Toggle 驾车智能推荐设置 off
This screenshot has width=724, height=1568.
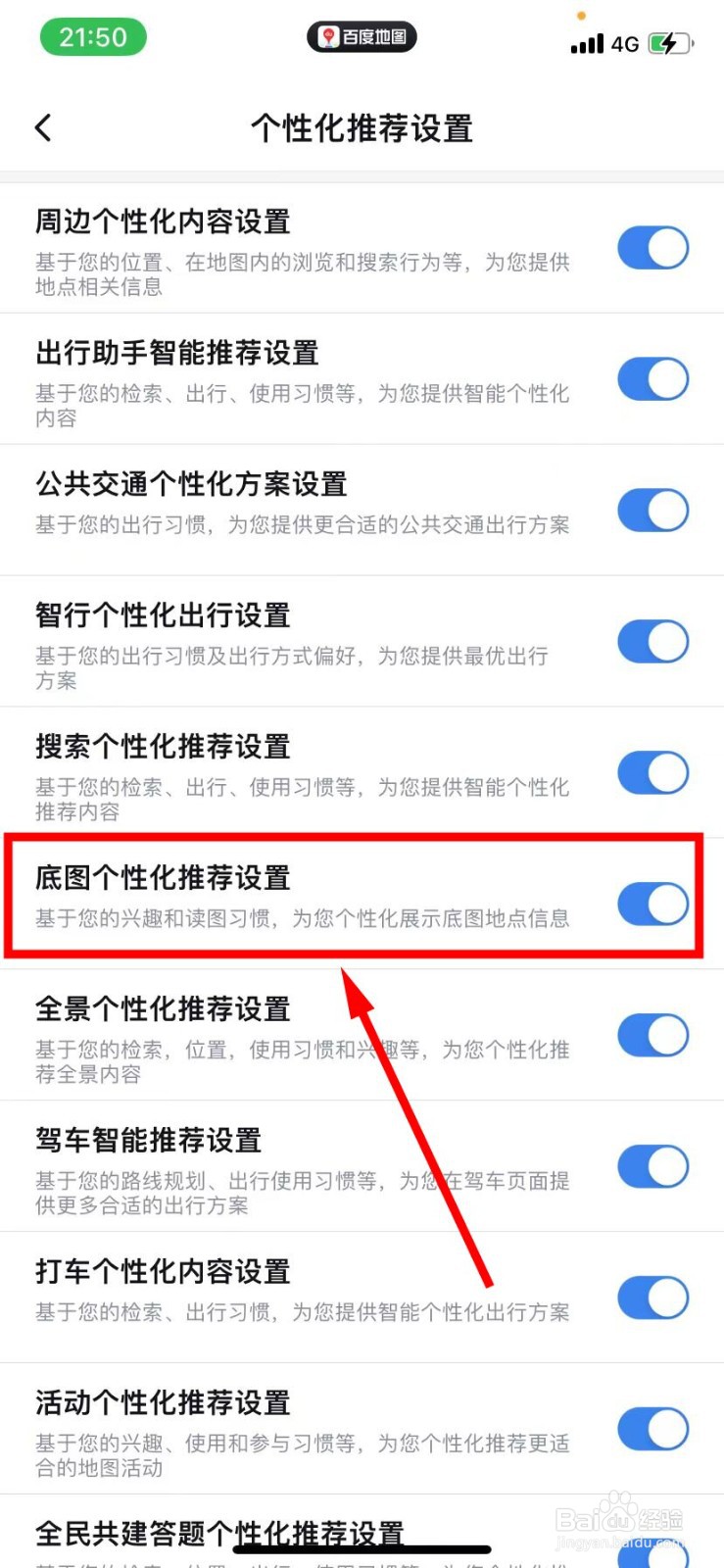(652, 1166)
